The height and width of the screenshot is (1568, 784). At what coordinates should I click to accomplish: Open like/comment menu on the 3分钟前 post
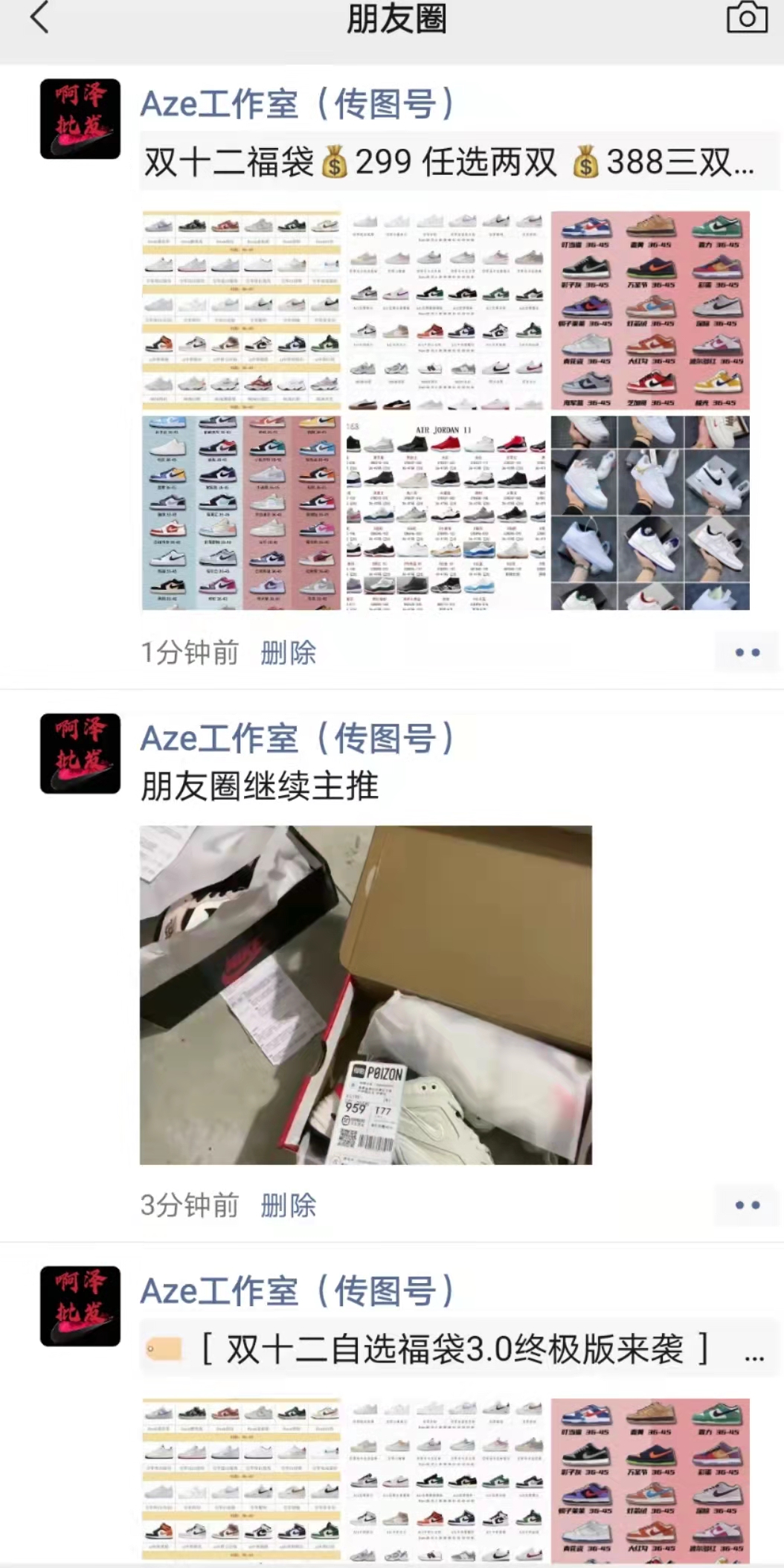tap(747, 1205)
